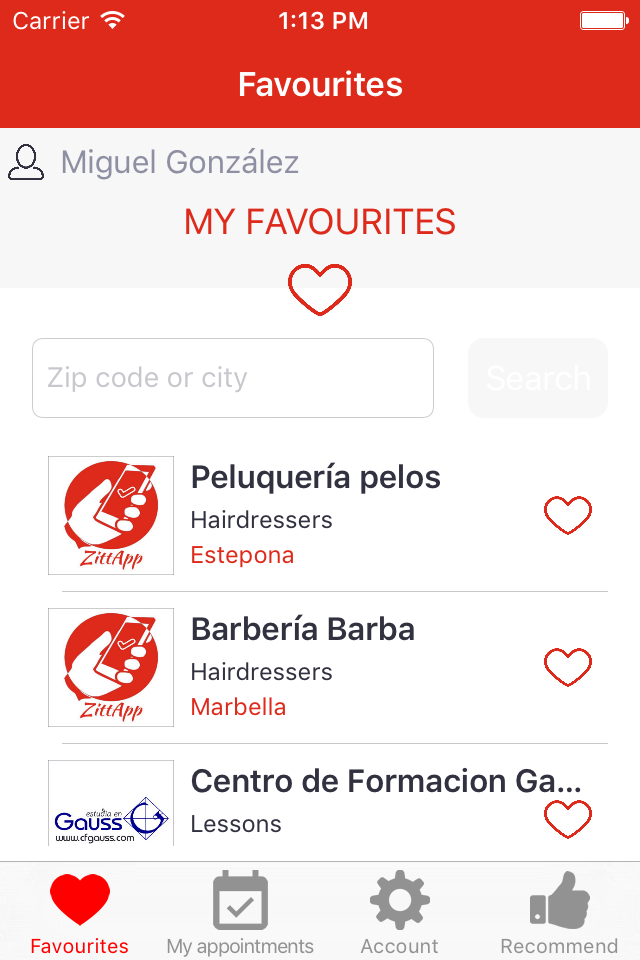Open the Account tab
Image resolution: width=640 pixels, height=960 pixels.
click(399, 913)
